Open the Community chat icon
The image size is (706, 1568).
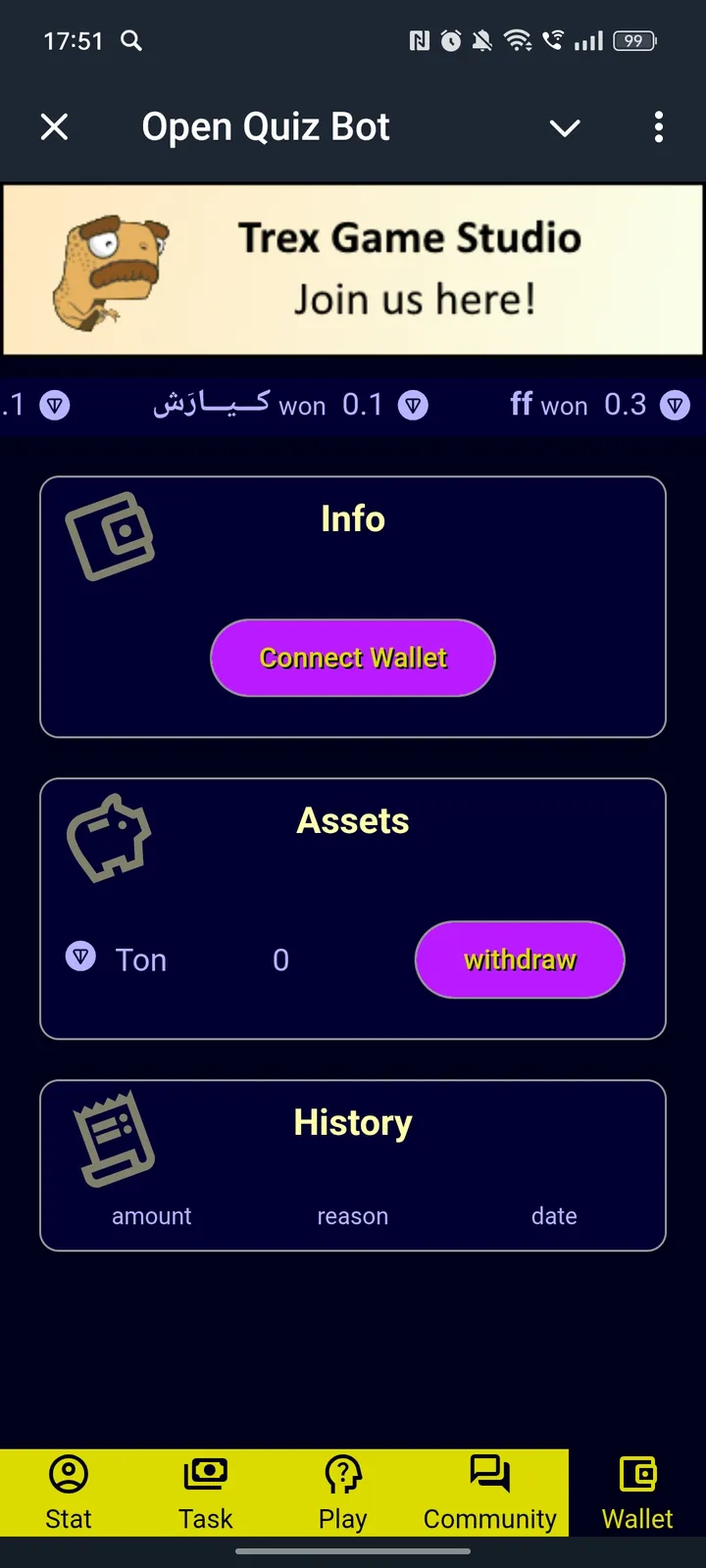point(488,1472)
